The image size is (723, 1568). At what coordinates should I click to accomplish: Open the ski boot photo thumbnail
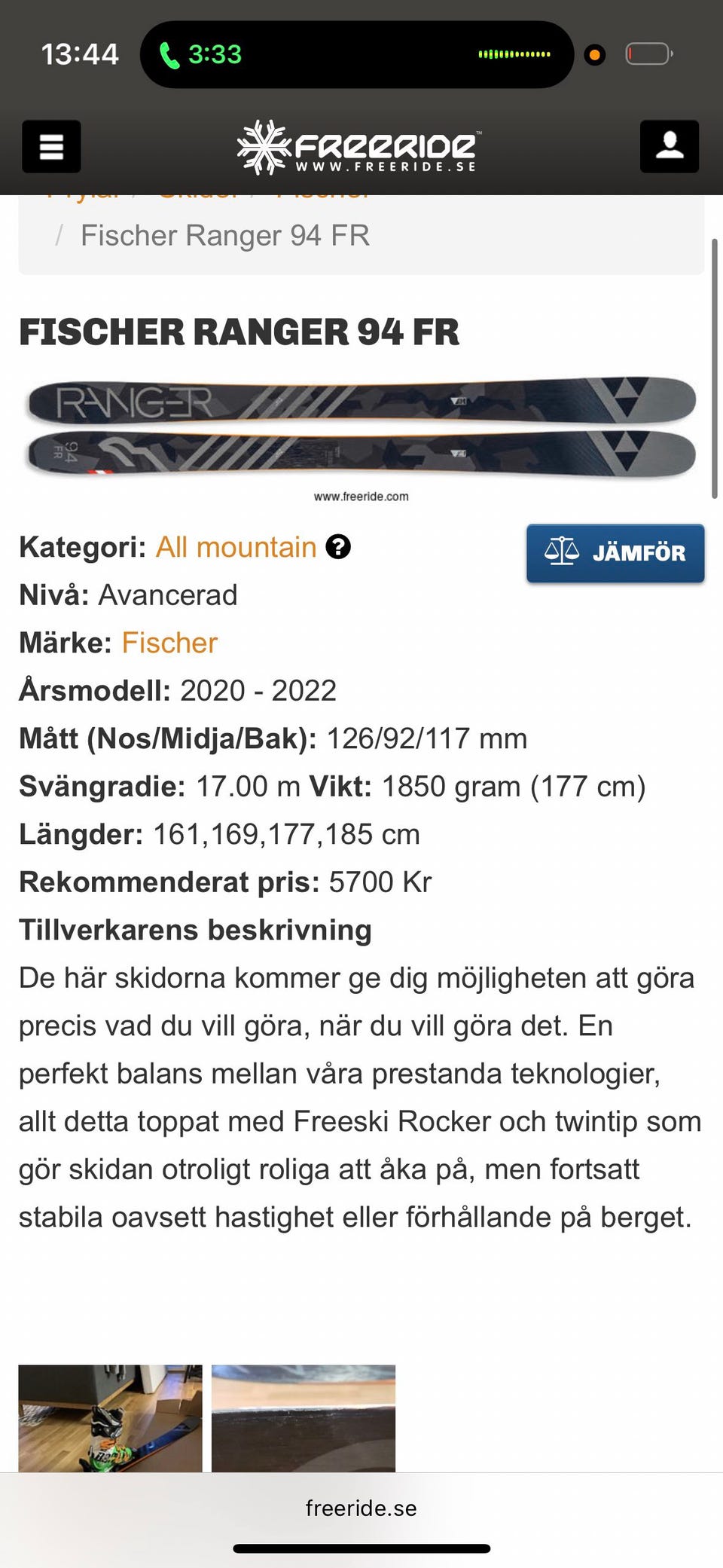coord(111,1423)
